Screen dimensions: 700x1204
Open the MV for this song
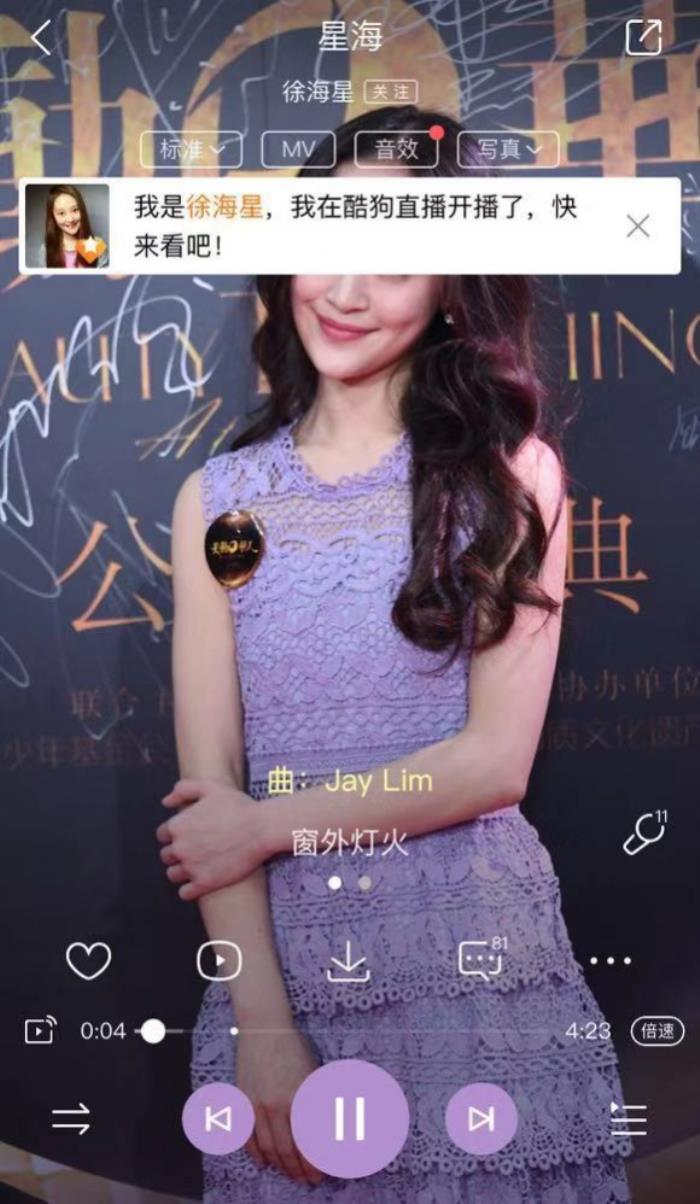pos(298,150)
